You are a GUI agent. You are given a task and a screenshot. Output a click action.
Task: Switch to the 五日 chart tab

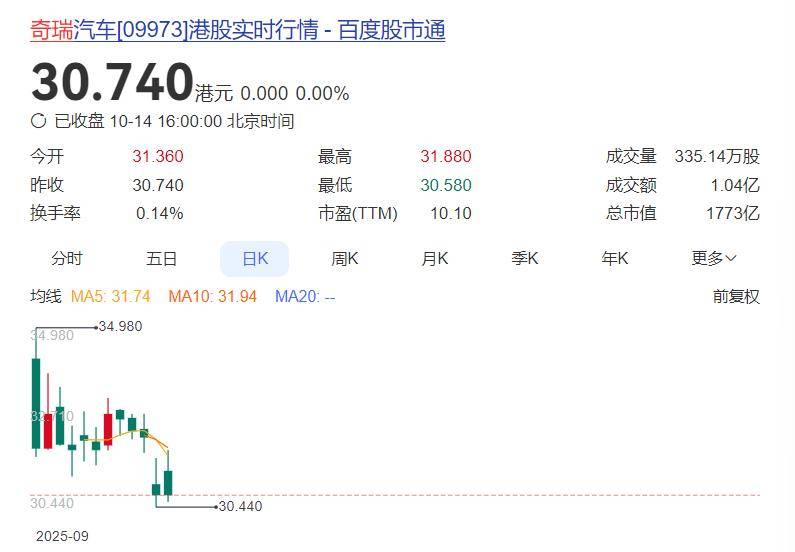pos(161,258)
